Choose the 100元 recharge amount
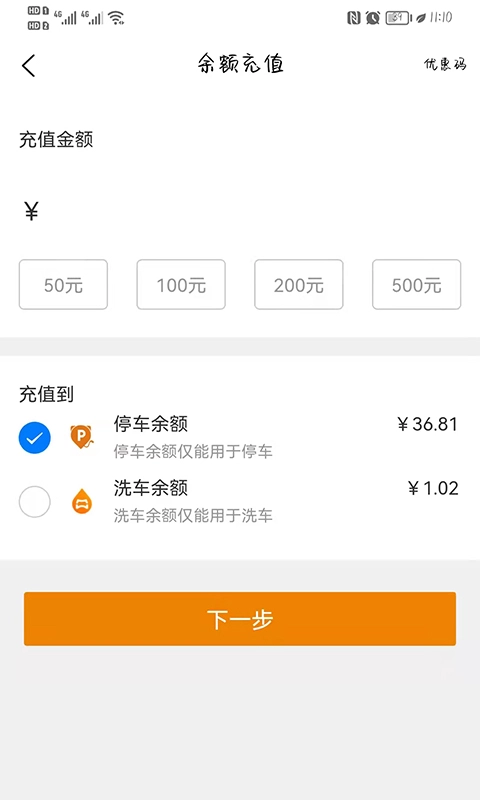The height and width of the screenshot is (800, 480). tap(181, 284)
